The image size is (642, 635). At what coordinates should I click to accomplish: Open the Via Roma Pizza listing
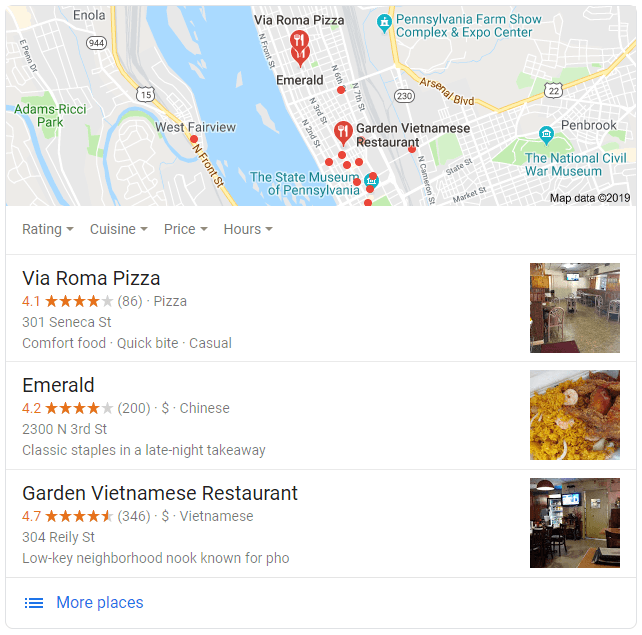click(x=91, y=278)
